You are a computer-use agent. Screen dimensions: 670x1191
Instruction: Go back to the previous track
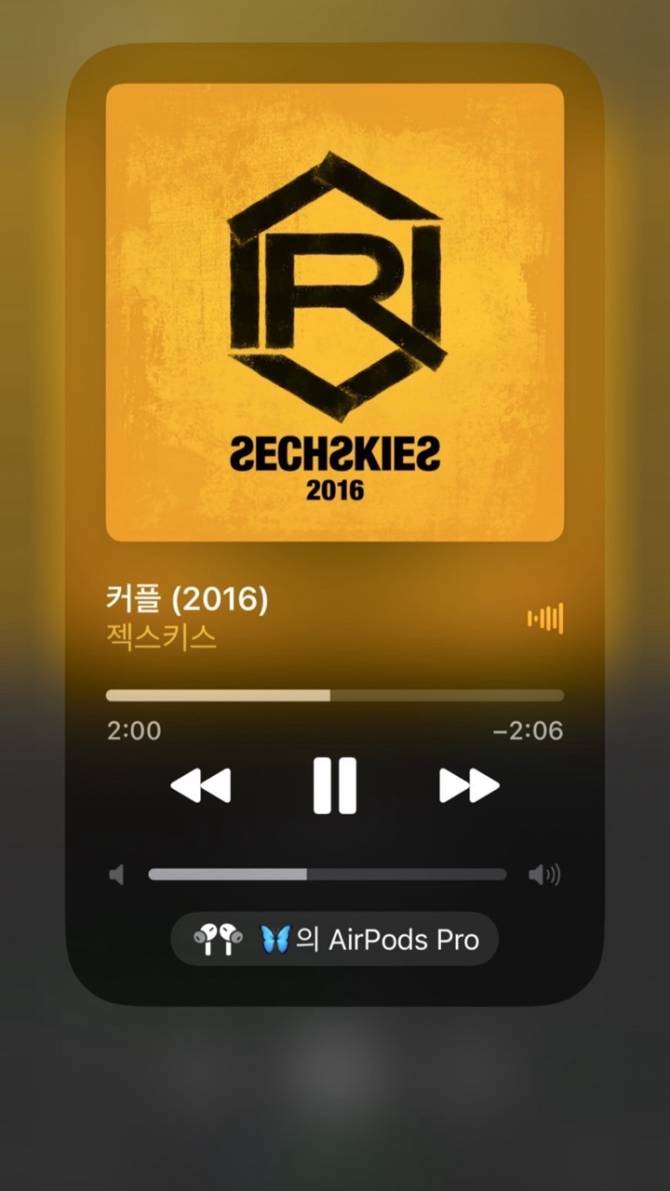(x=200, y=786)
